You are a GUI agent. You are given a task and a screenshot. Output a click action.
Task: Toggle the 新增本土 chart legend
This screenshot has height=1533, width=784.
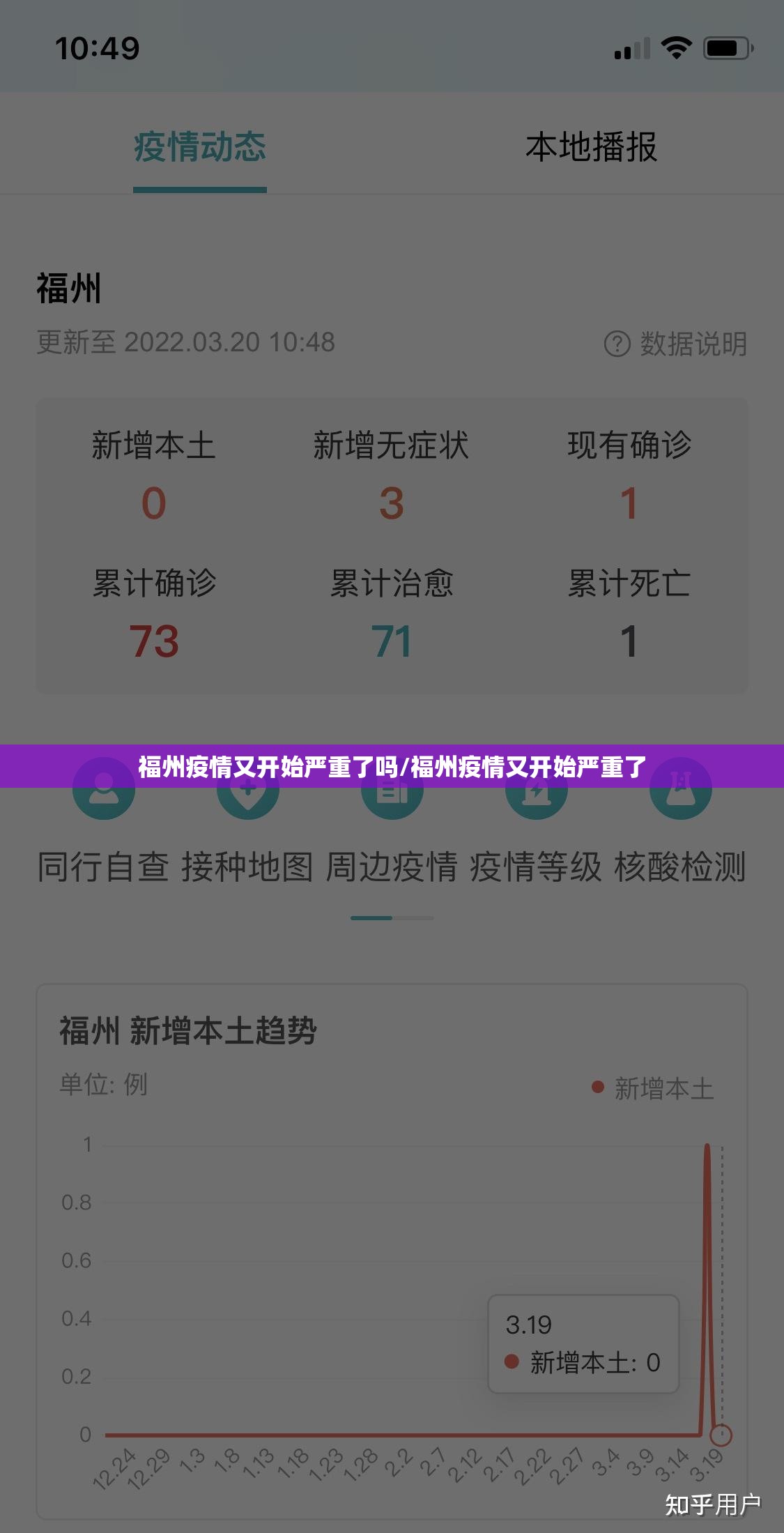653,1088
